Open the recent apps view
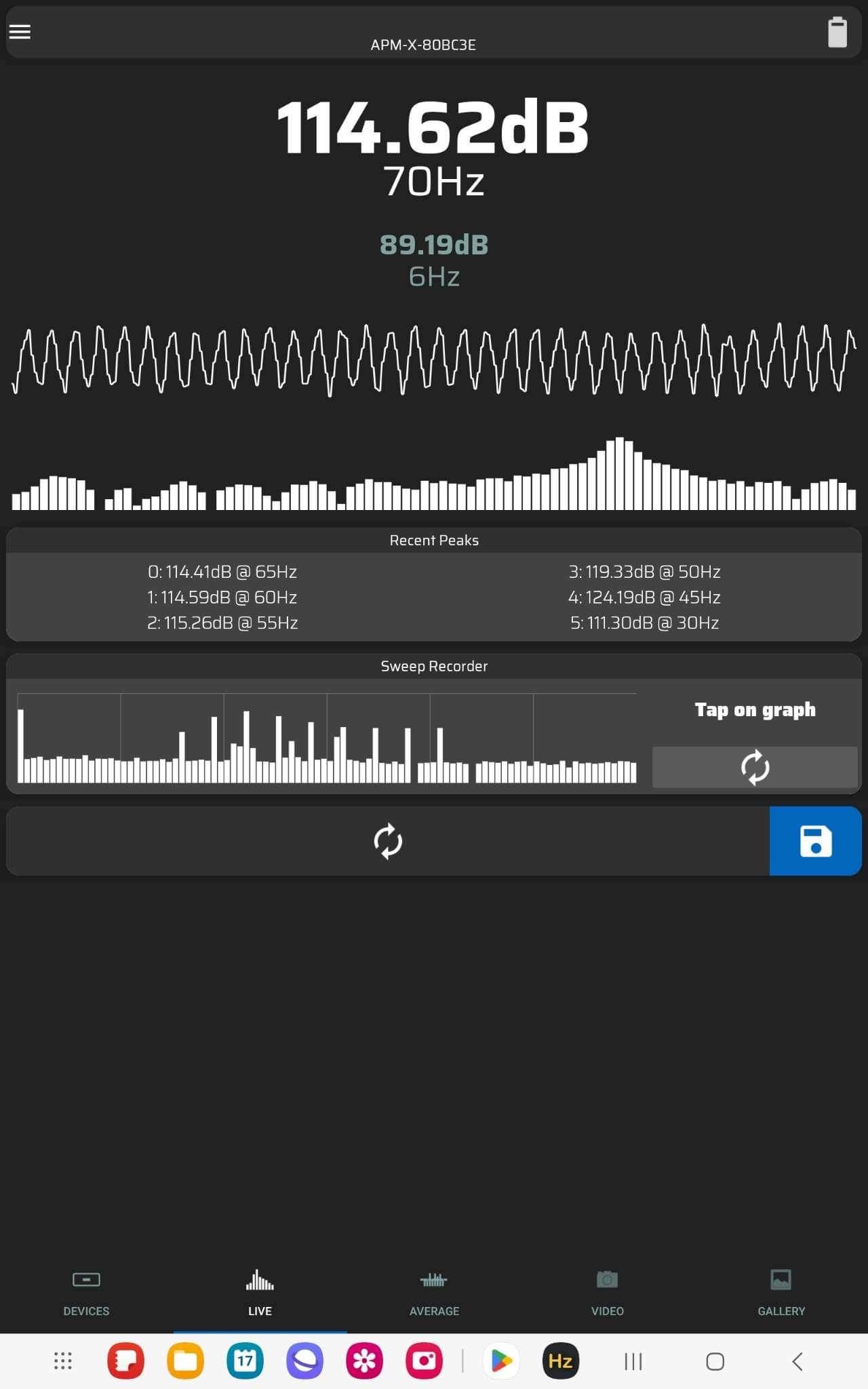Image resolution: width=868 pixels, height=1389 pixels. point(633,1361)
